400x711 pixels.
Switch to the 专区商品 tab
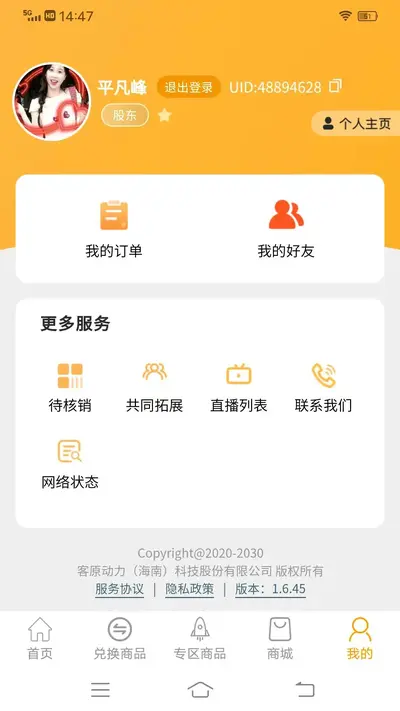[200, 638]
